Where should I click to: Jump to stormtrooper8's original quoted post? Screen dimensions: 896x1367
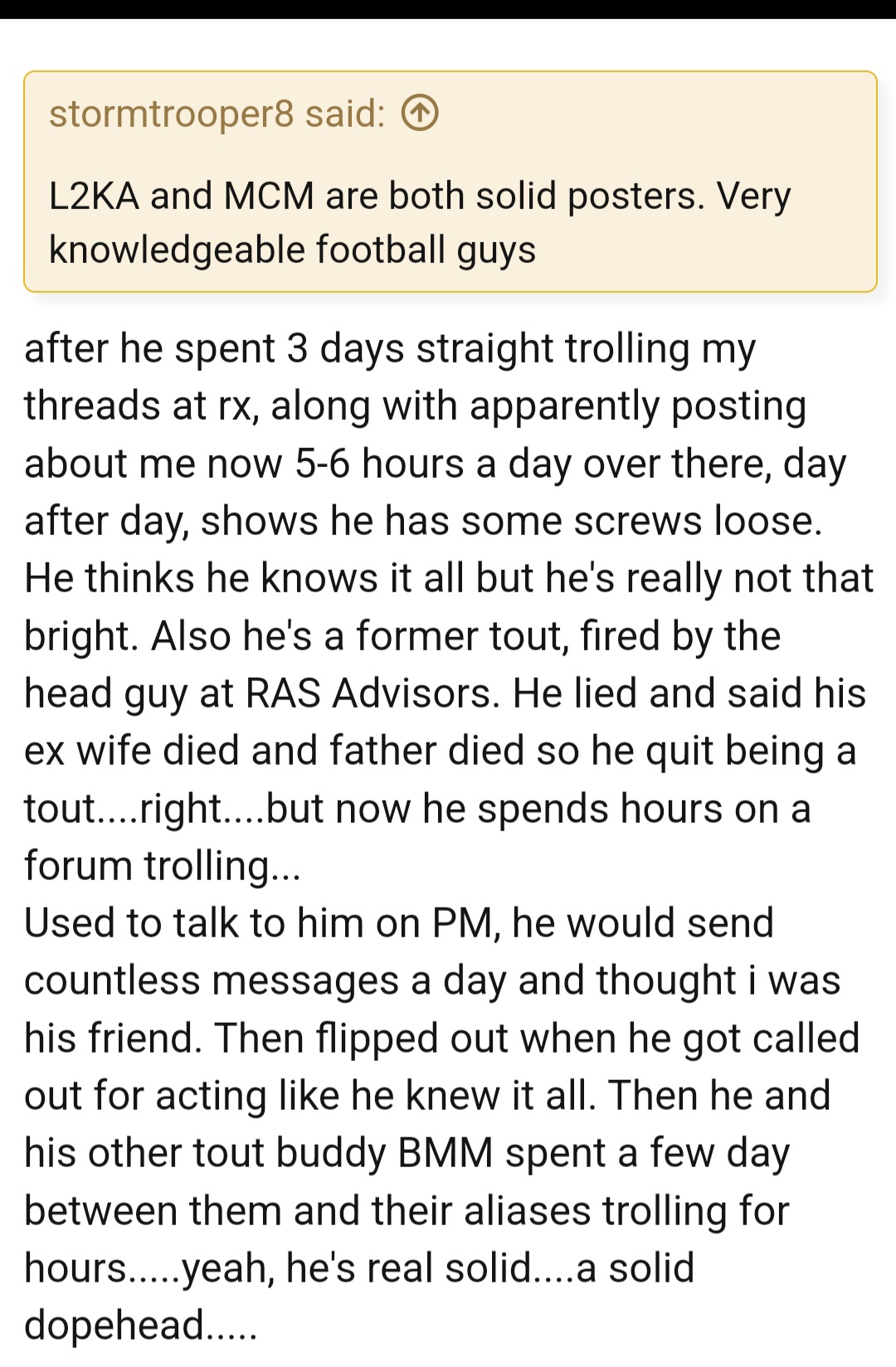point(420,114)
